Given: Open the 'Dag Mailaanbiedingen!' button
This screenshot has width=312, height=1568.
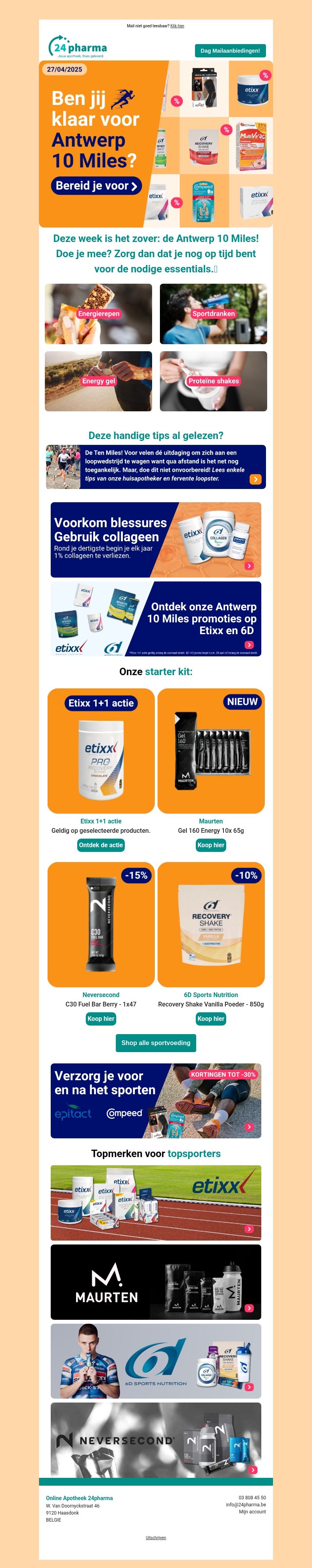Looking at the screenshot, I should click(x=230, y=51).
